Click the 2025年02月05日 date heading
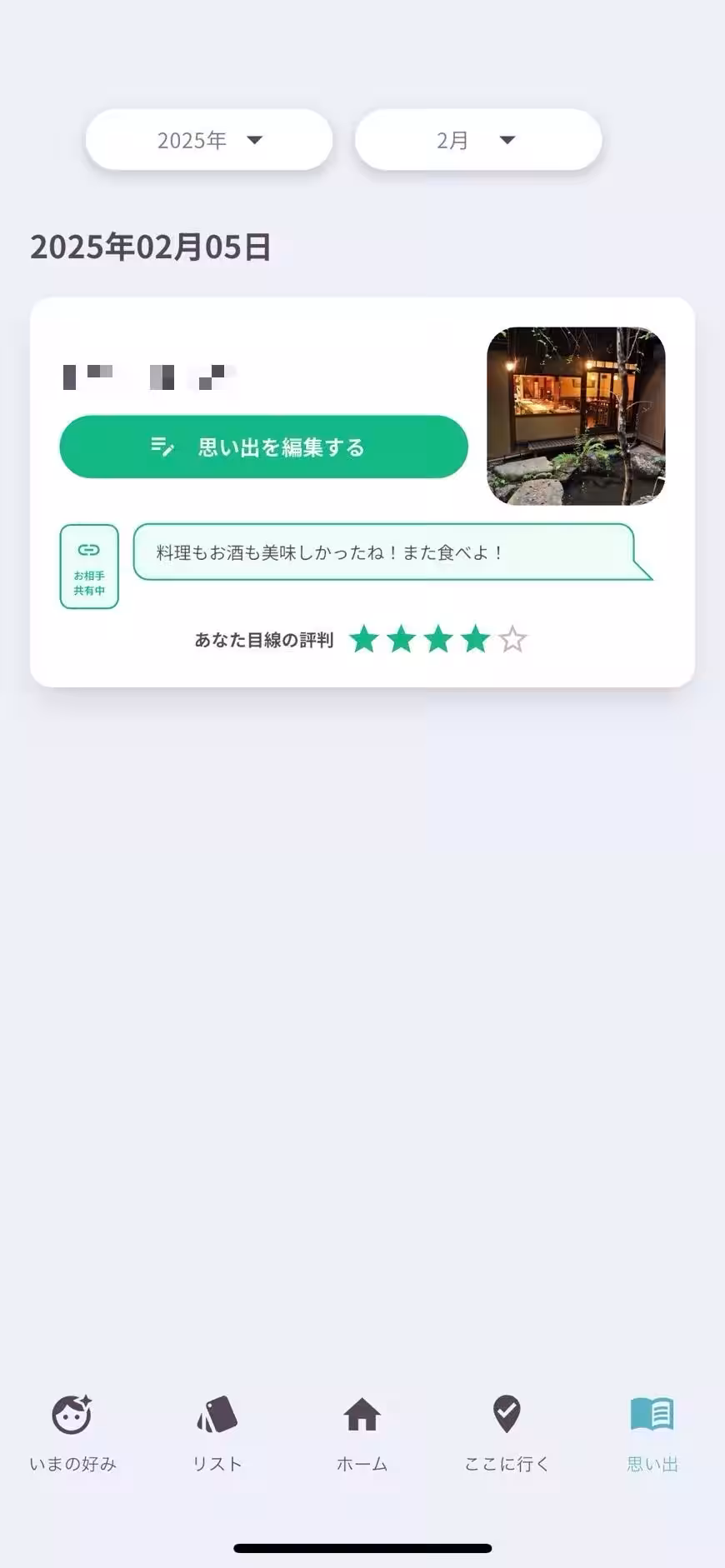This screenshot has height=1568, width=725. (151, 247)
